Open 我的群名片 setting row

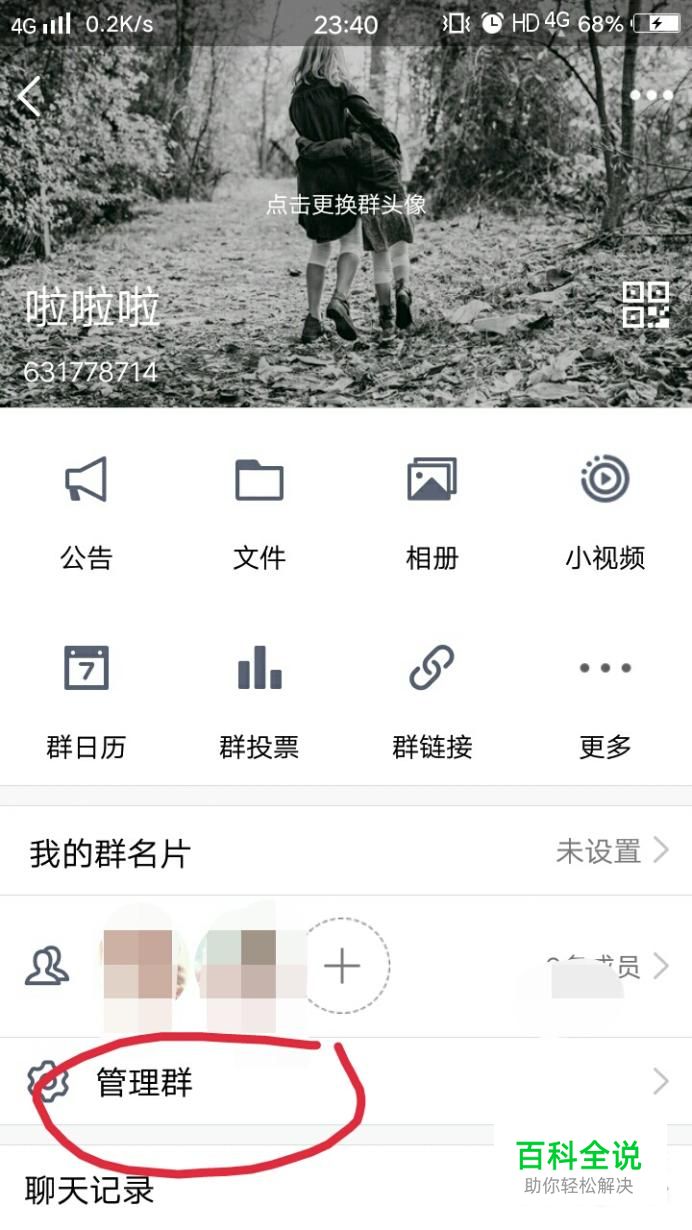(346, 852)
